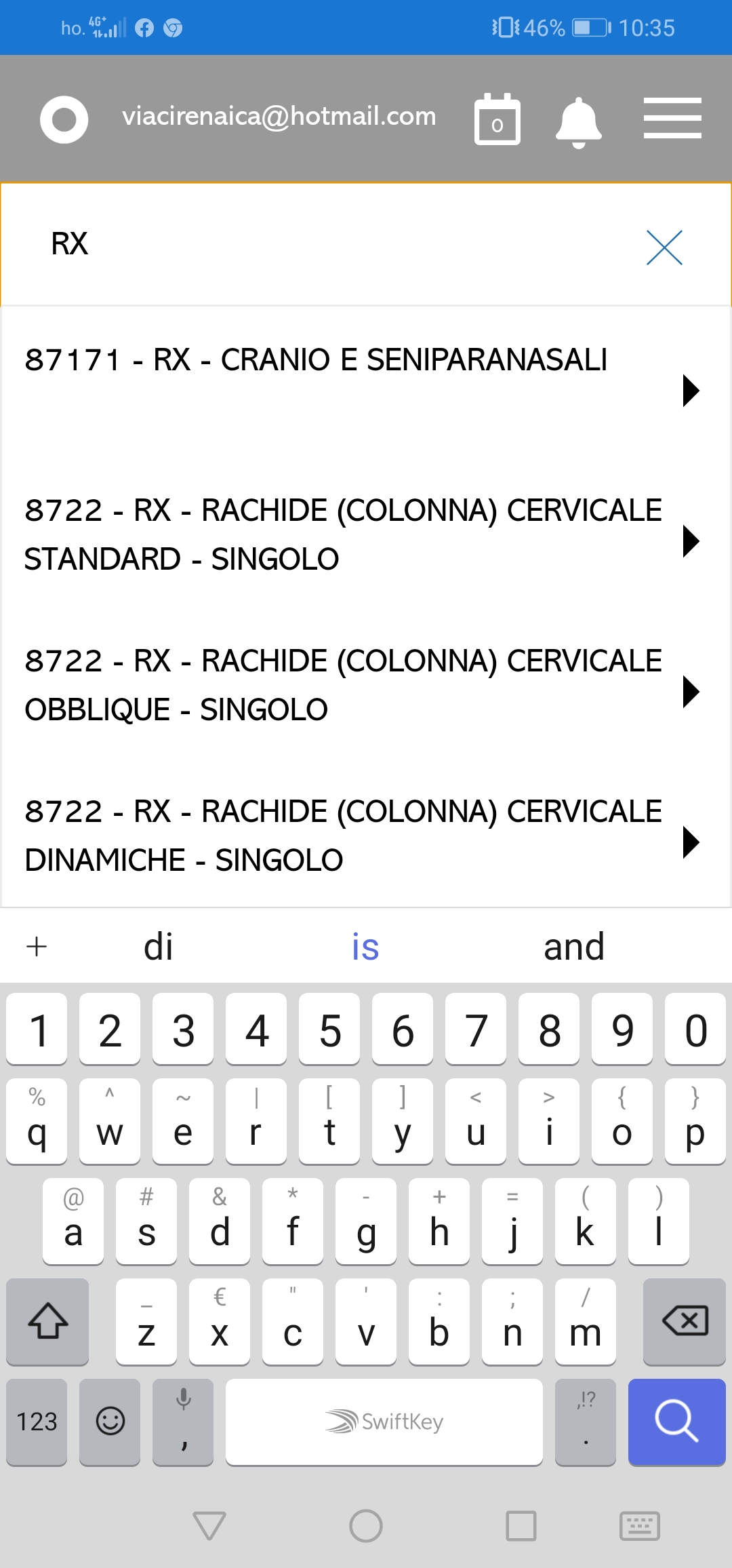Clear the RX search text
Image resolution: width=732 pixels, height=1568 pixels.
click(x=664, y=248)
